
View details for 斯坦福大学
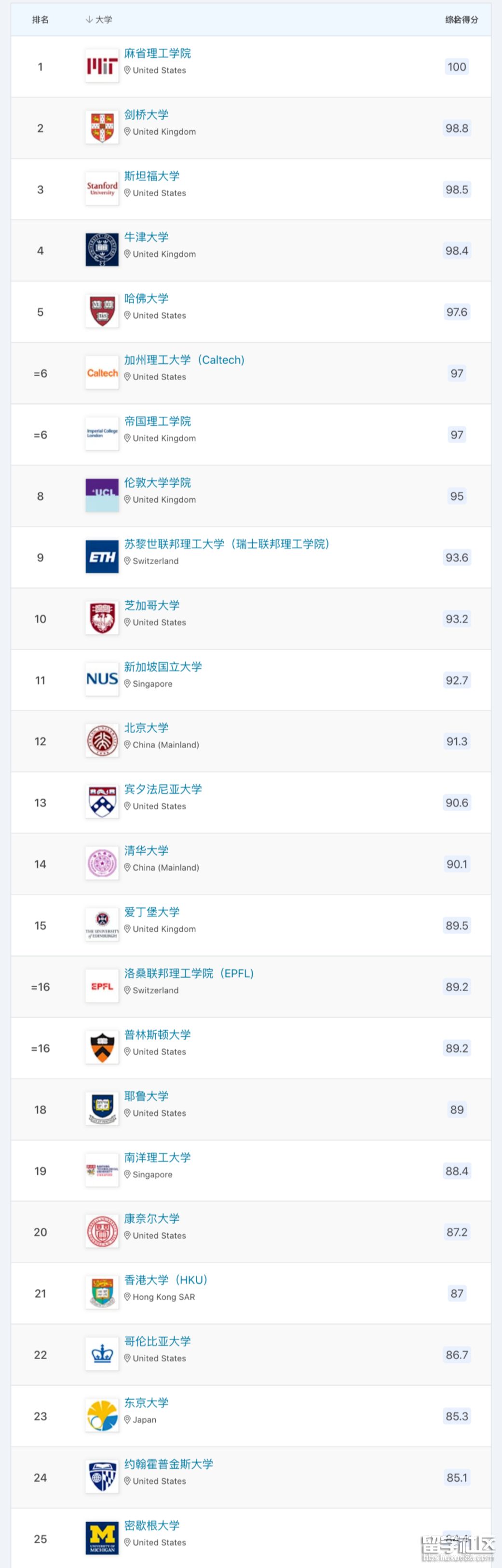tap(151, 176)
